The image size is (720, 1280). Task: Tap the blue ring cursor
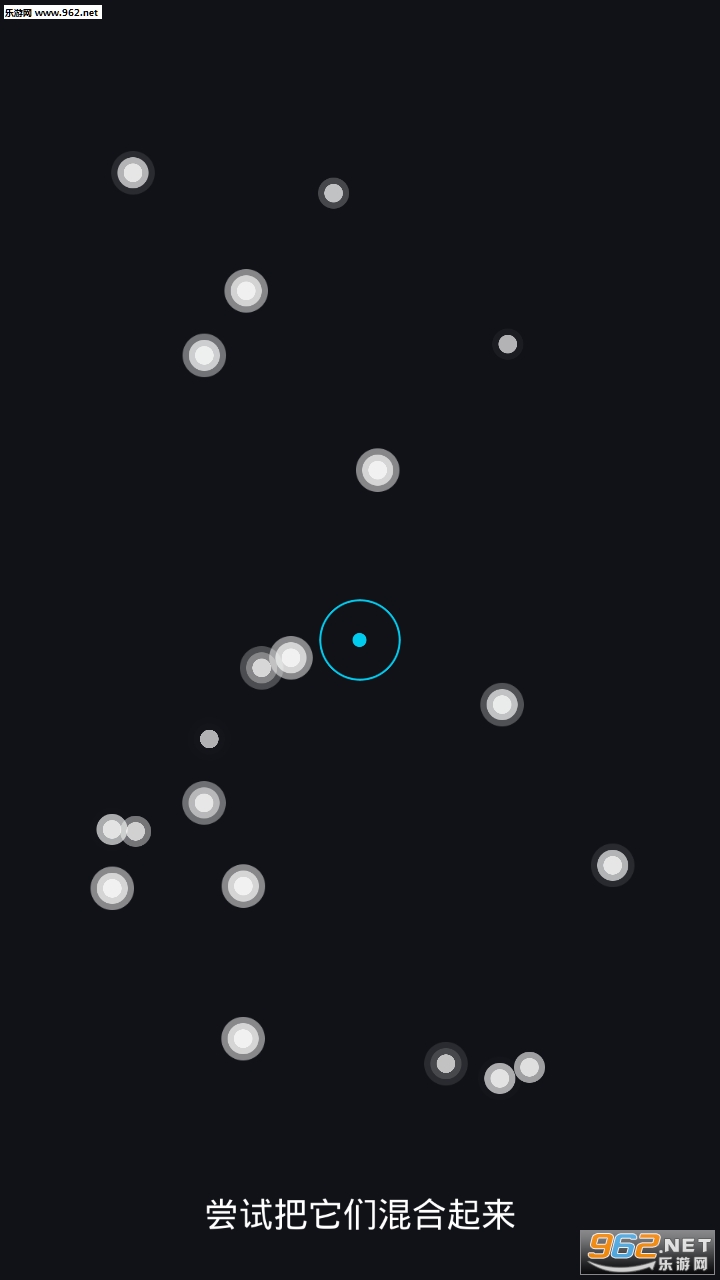(x=360, y=640)
